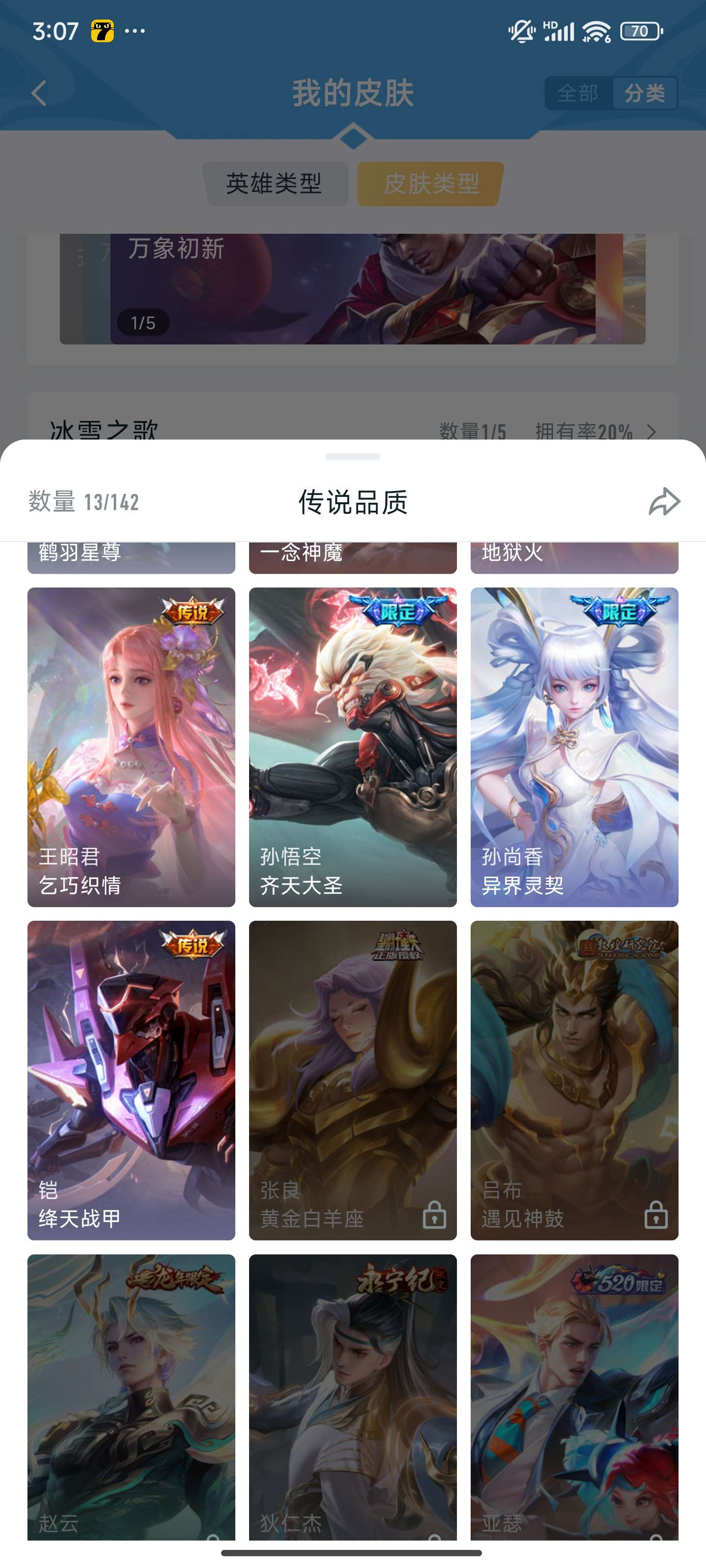View 孙尚香 异界灵契 skin

(574, 746)
